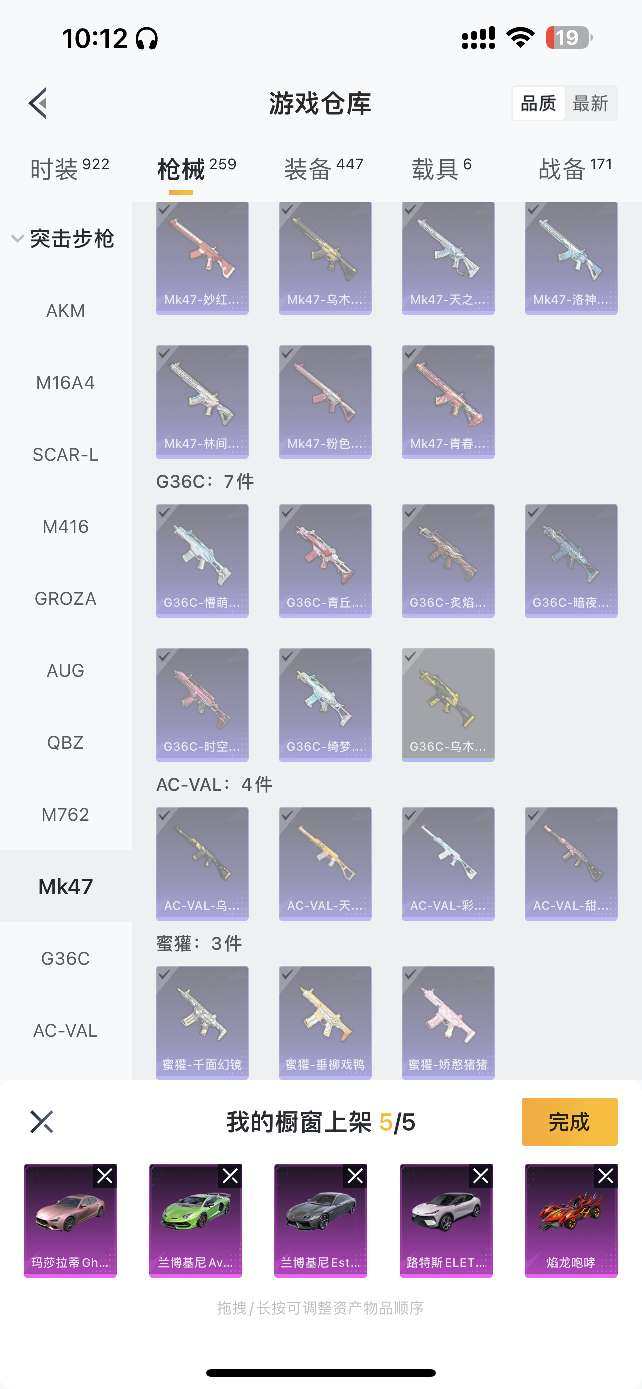This screenshot has height=1389, width=642.
Task: Remove 焰龙咆哮 from the showcase
Action: 606,1176
